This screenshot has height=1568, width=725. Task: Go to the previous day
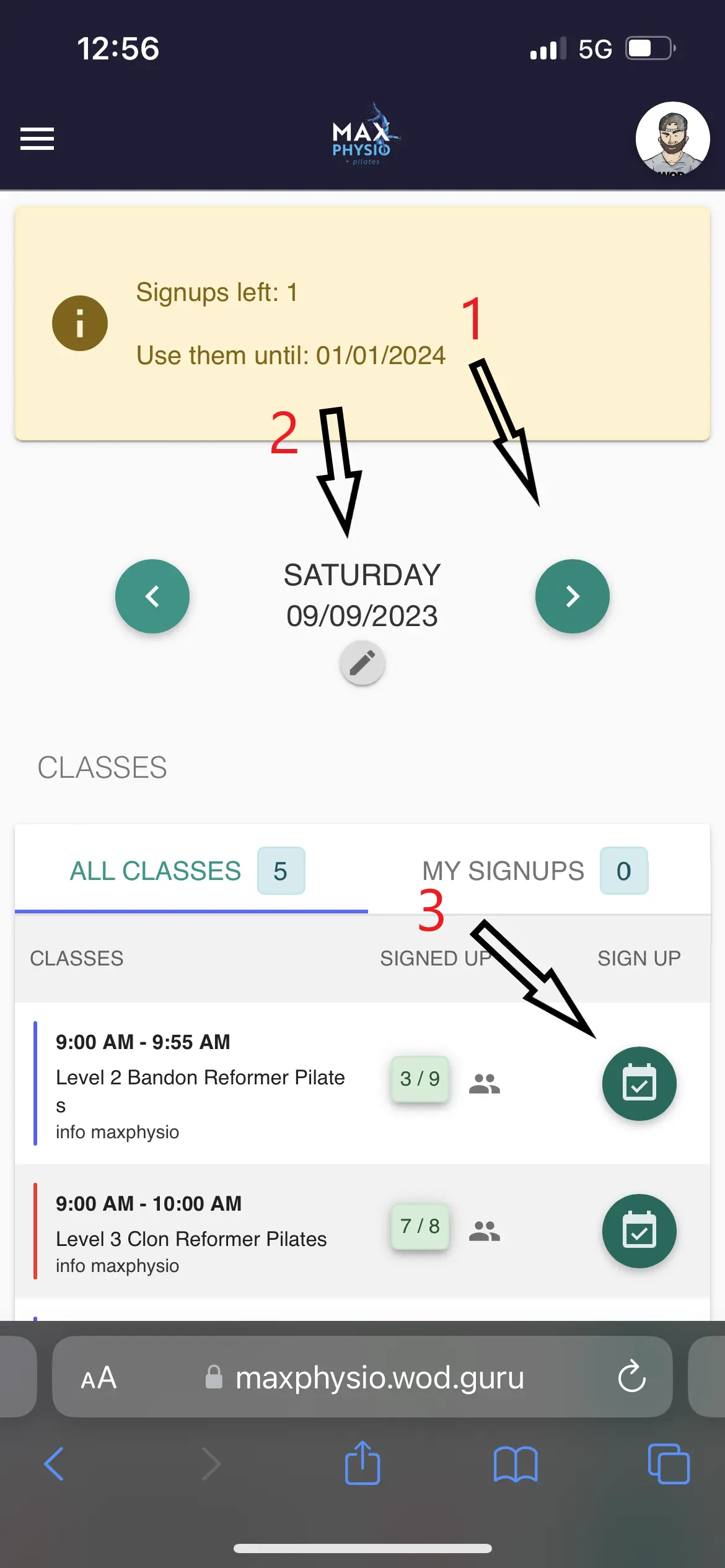[152, 596]
